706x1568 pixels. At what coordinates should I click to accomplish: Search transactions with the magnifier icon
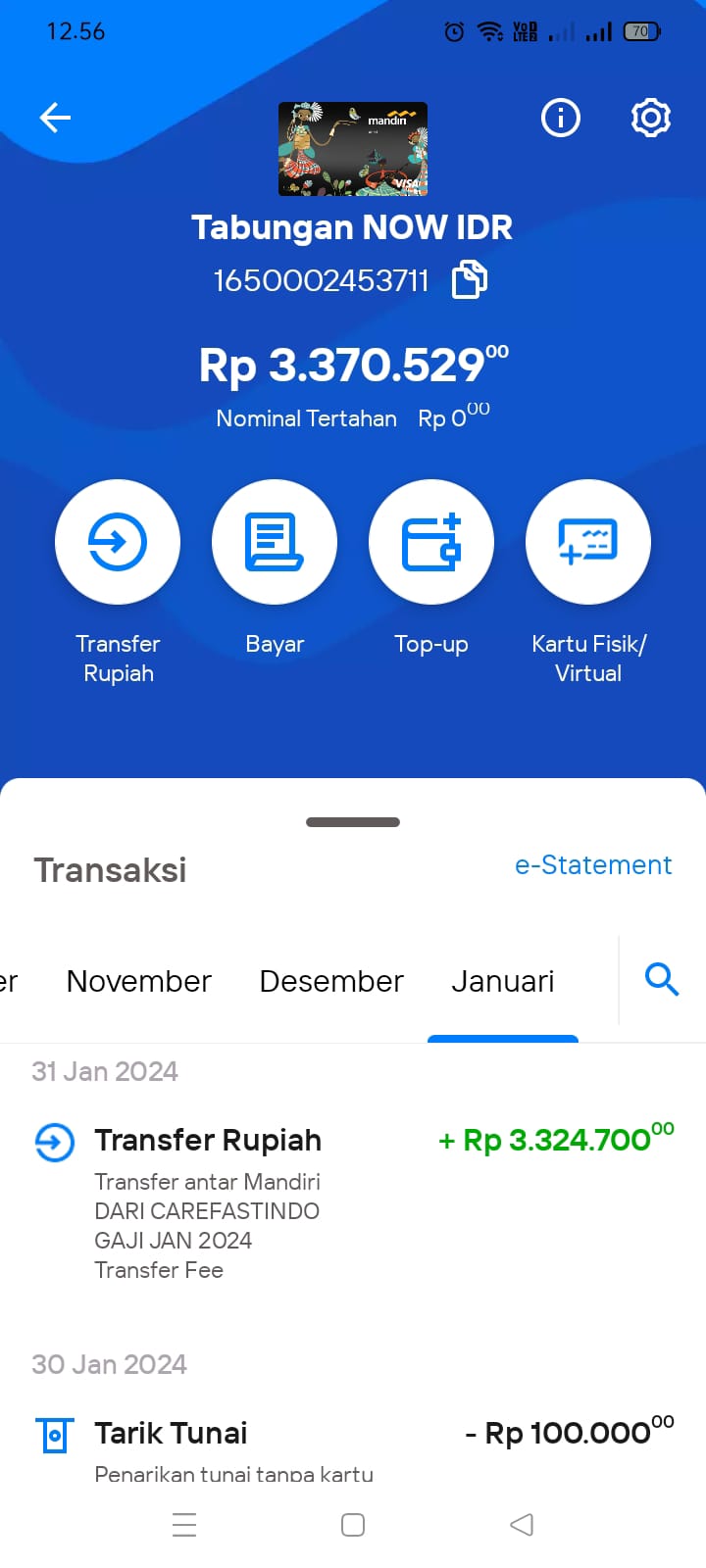pyautogui.click(x=662, y=979)
